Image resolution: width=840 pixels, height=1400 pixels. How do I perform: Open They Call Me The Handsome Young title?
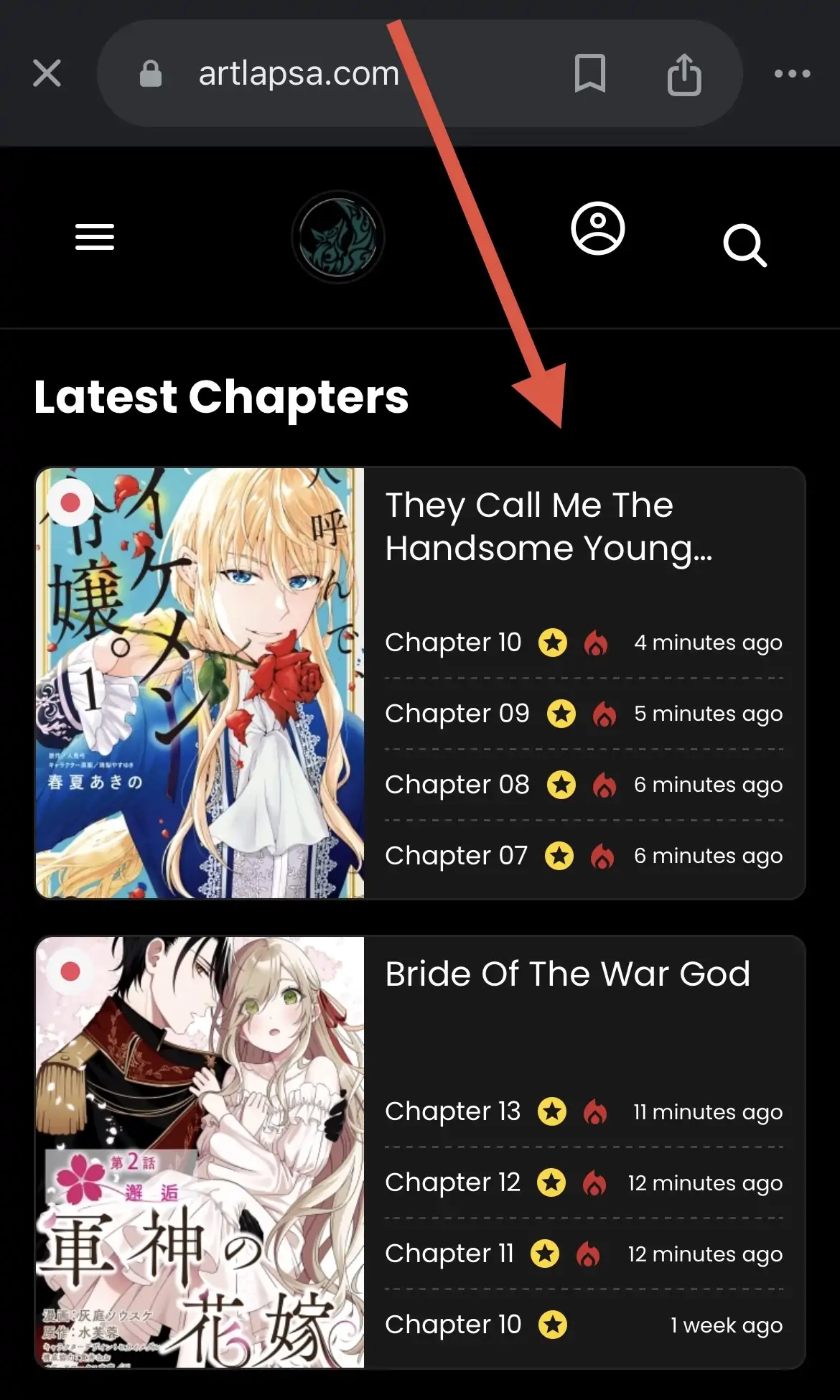point(549,526)
